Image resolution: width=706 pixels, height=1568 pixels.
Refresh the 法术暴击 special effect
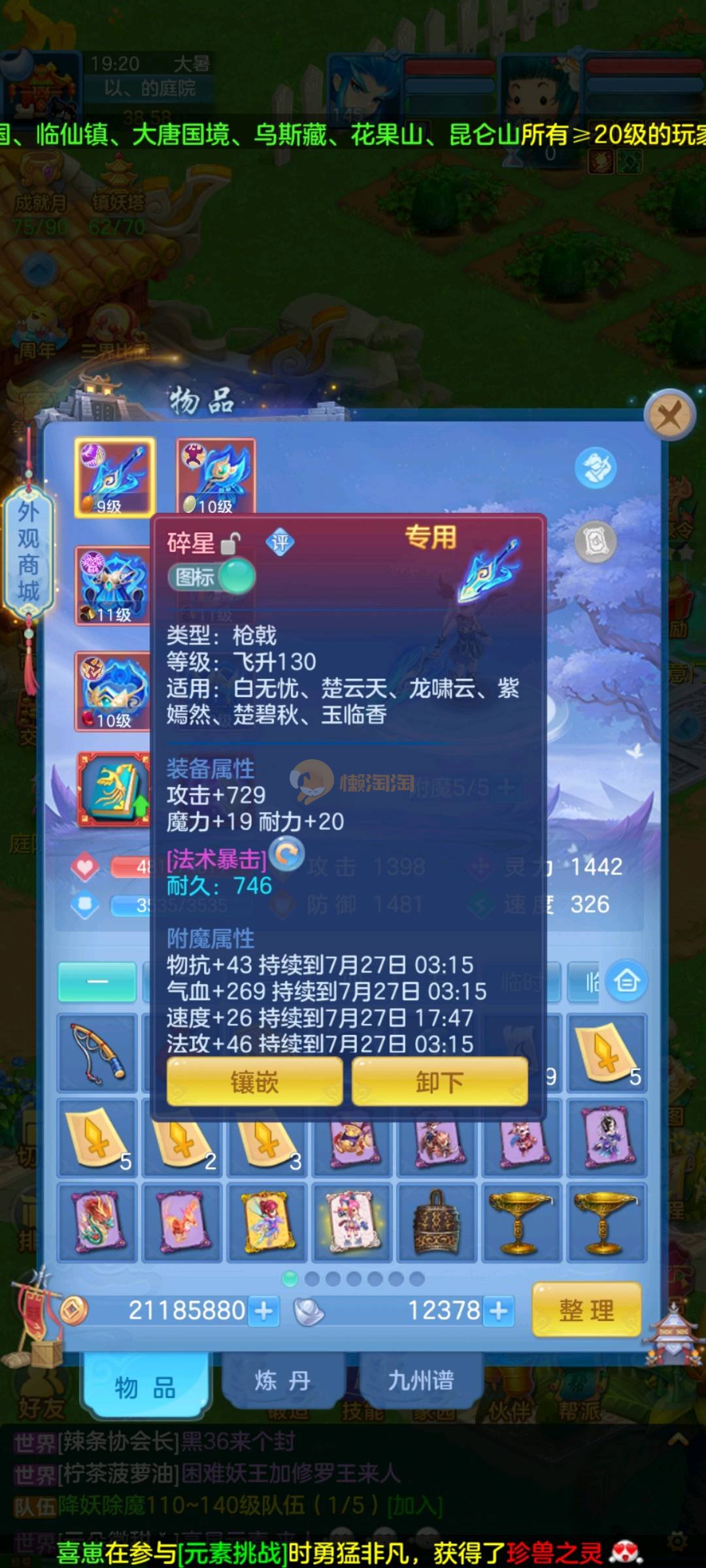pos(287,853)
